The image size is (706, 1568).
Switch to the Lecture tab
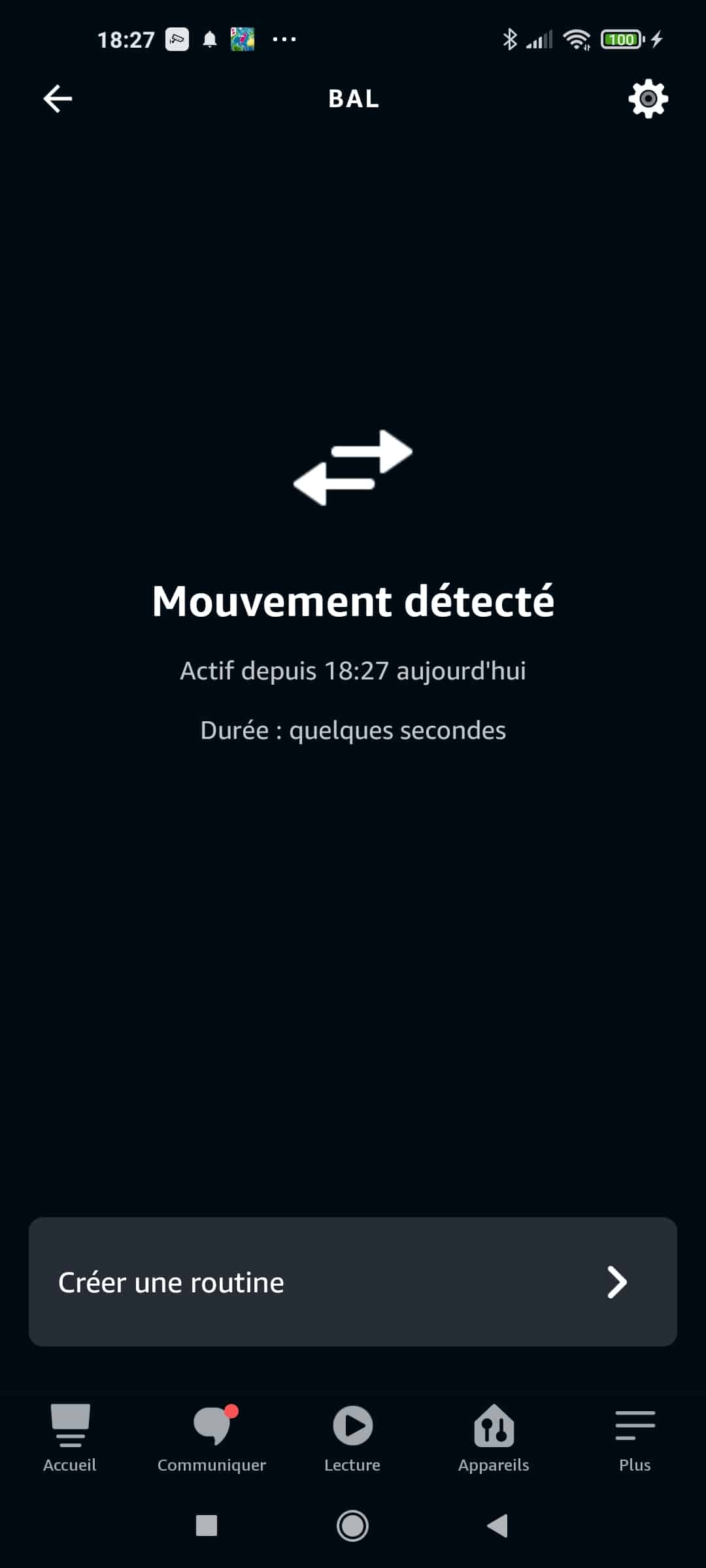tap(352, 1437)
